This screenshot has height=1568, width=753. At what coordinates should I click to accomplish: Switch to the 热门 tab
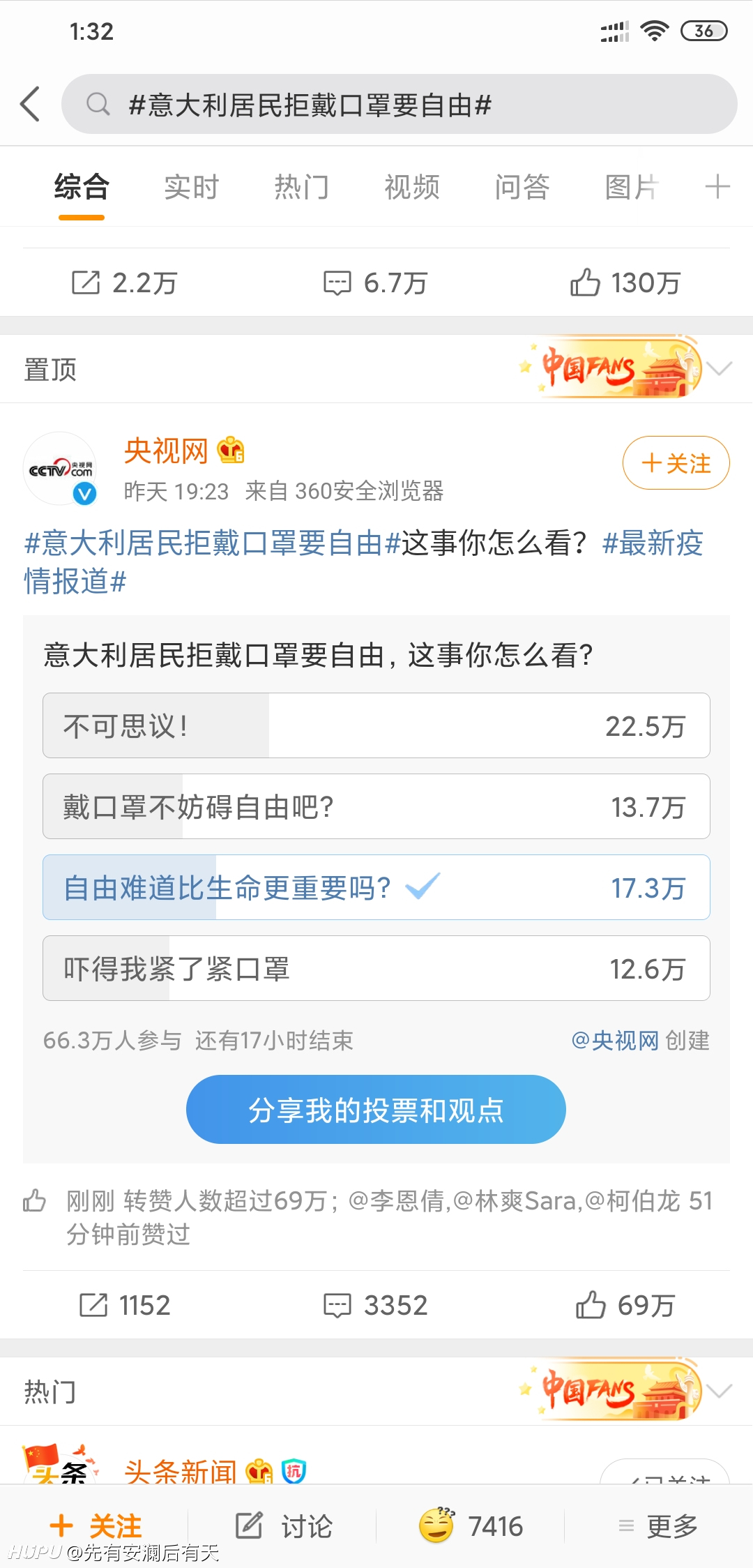coord(301,187)
